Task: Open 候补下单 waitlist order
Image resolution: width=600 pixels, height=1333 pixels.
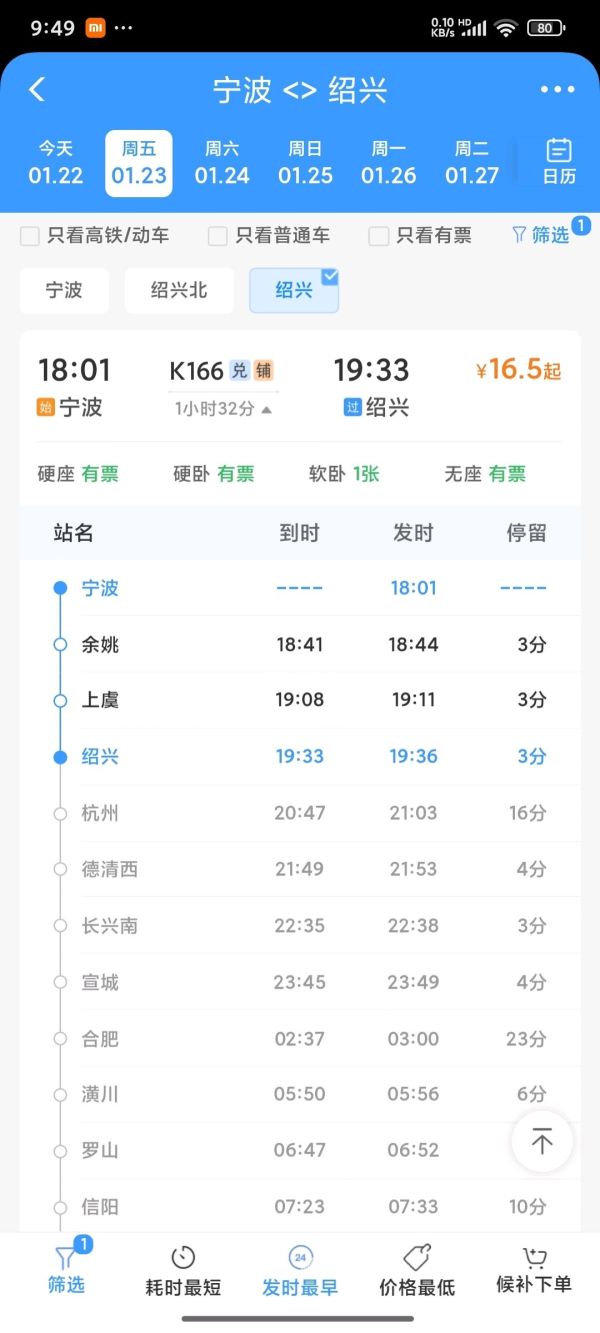Action: coord(534,1271)
